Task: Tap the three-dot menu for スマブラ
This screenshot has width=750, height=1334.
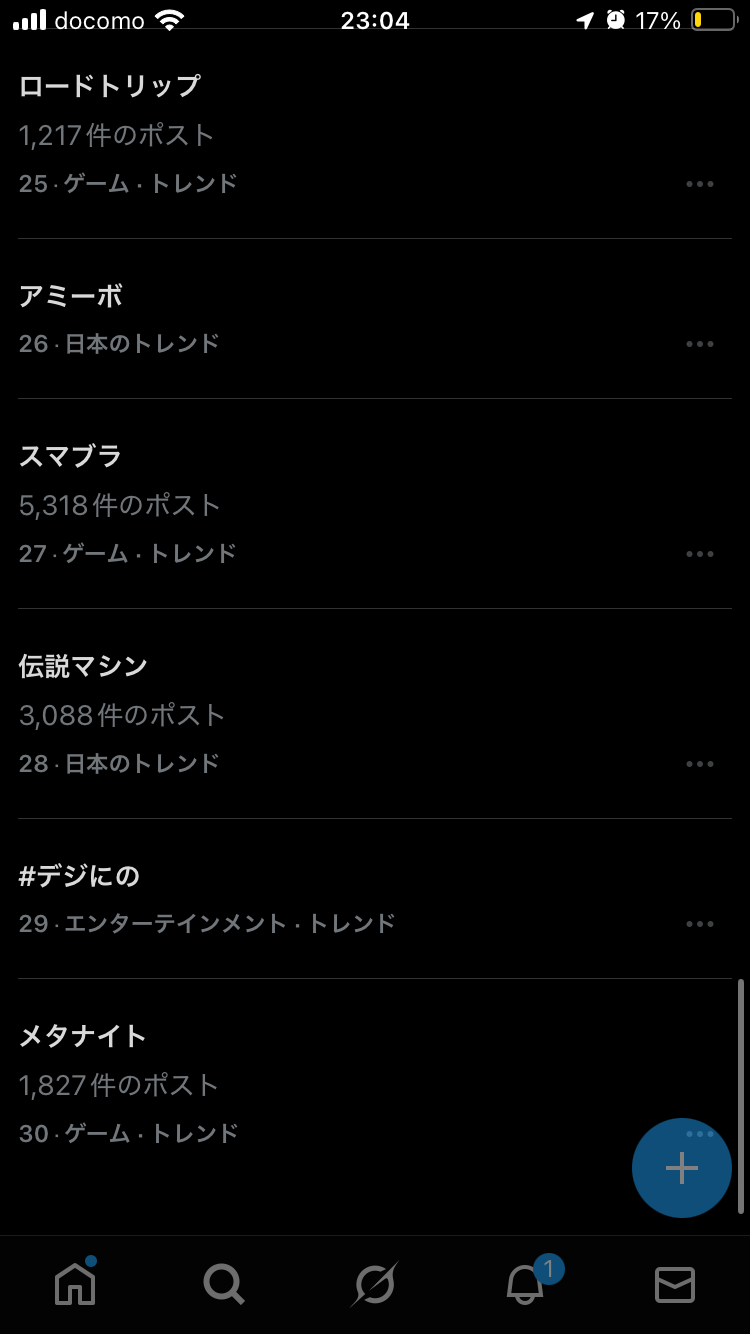Action: (x=700, y=554)
